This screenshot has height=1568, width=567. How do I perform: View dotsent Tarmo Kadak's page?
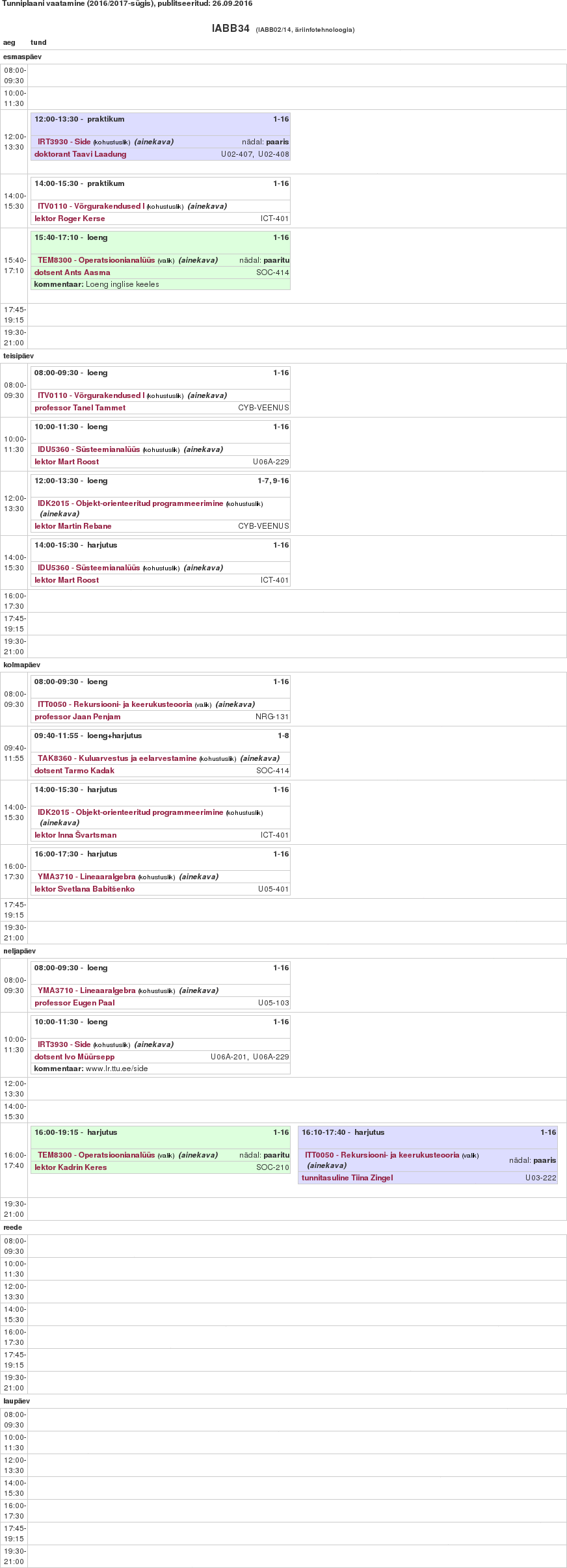click(x=74, y=771)
